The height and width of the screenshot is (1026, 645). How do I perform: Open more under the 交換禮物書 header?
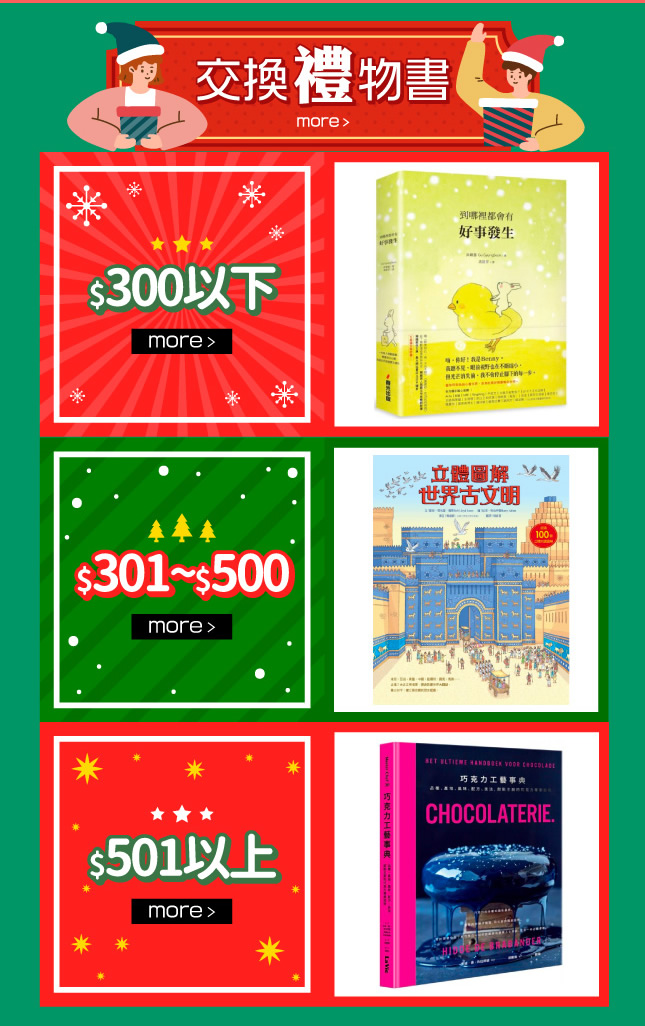(322, 121)
